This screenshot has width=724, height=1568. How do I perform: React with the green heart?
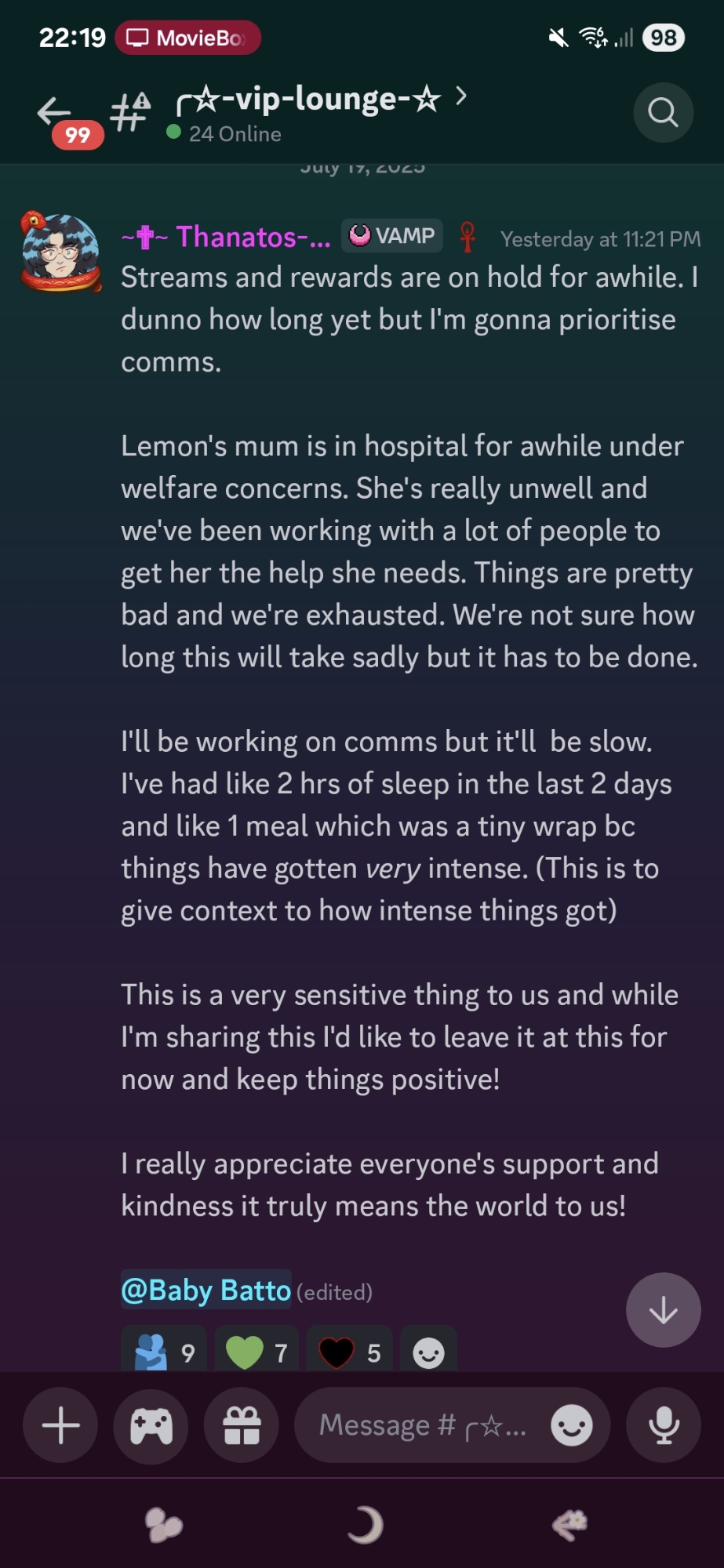click(256, 1352)
